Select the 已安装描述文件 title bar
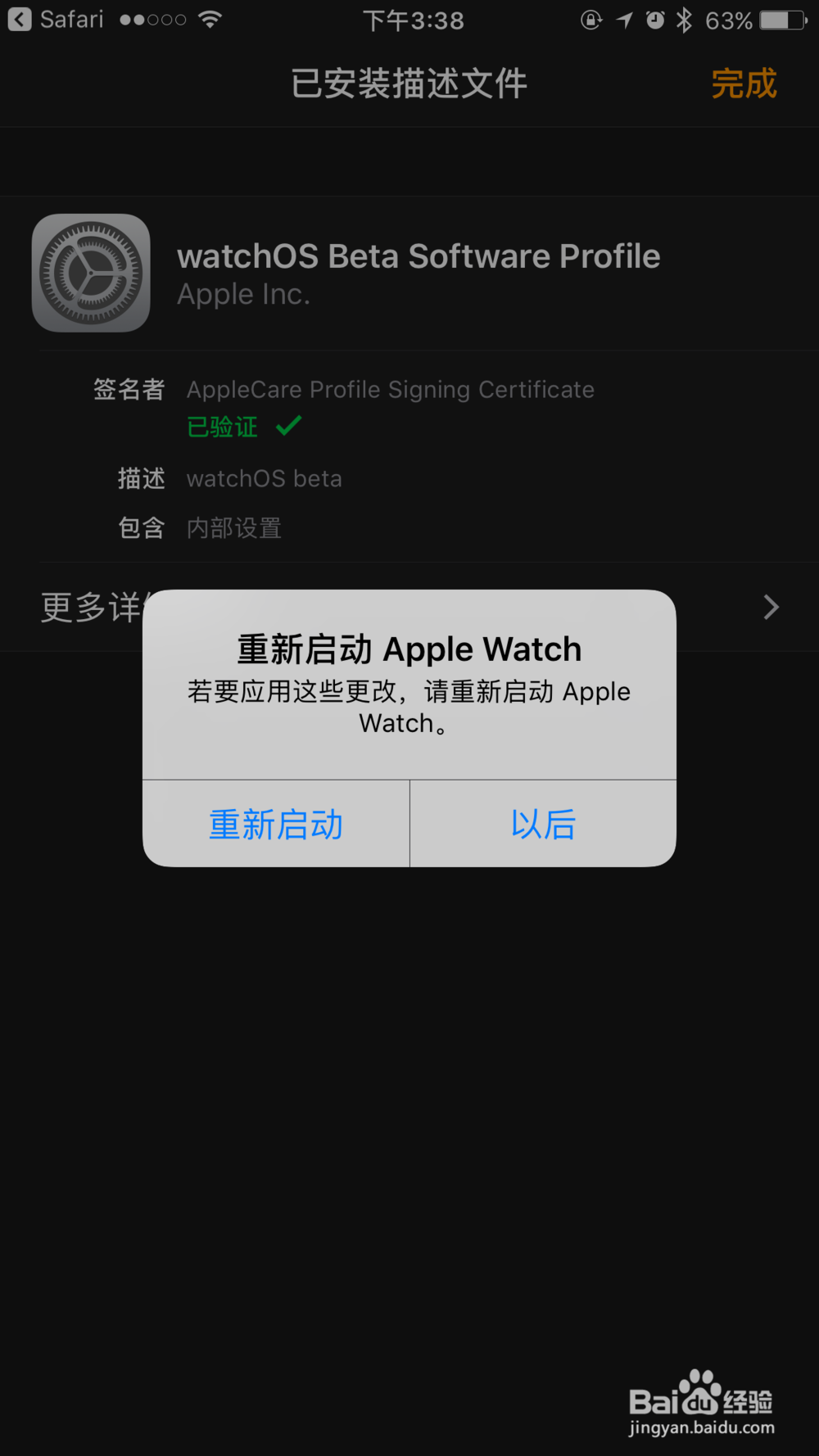Image resolution: width=819 pixels, height=1456 pixels. (x=408, y=83)
